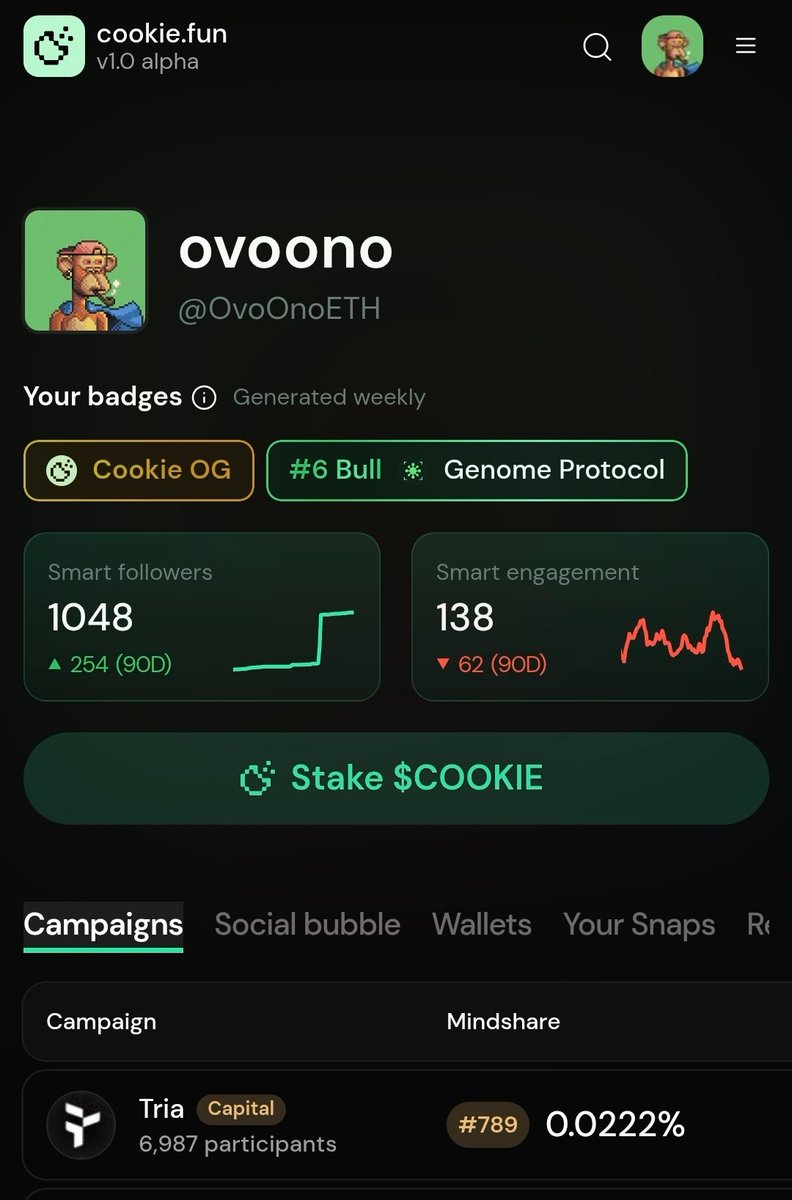792x1200 pixels.
Task: Tap Stake $COOKIE button
Action: pyautogui.click(x=396, y=778)
